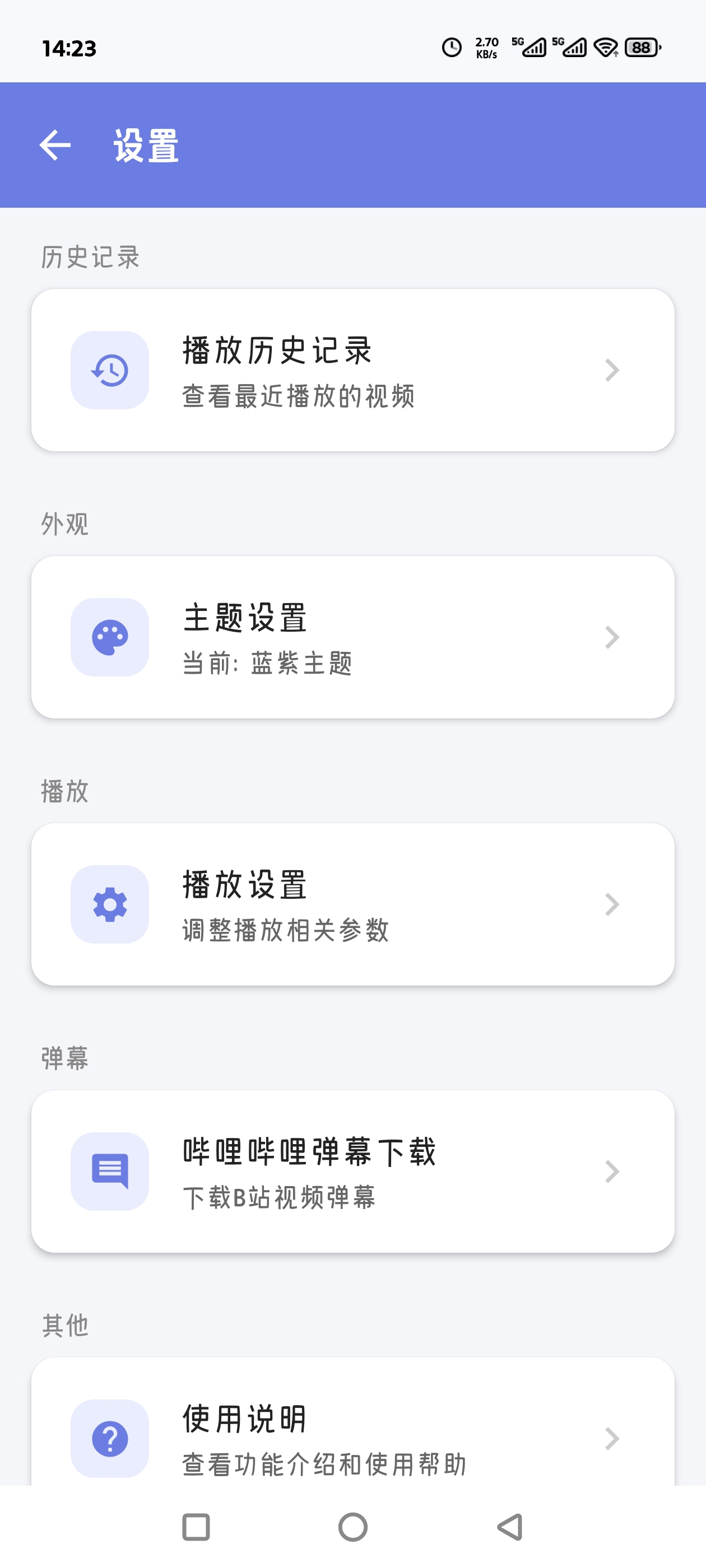Tap the playback settings gear icon
Image resolution: width=706 pixels, height=1568 pixels.
coord(110,905)
